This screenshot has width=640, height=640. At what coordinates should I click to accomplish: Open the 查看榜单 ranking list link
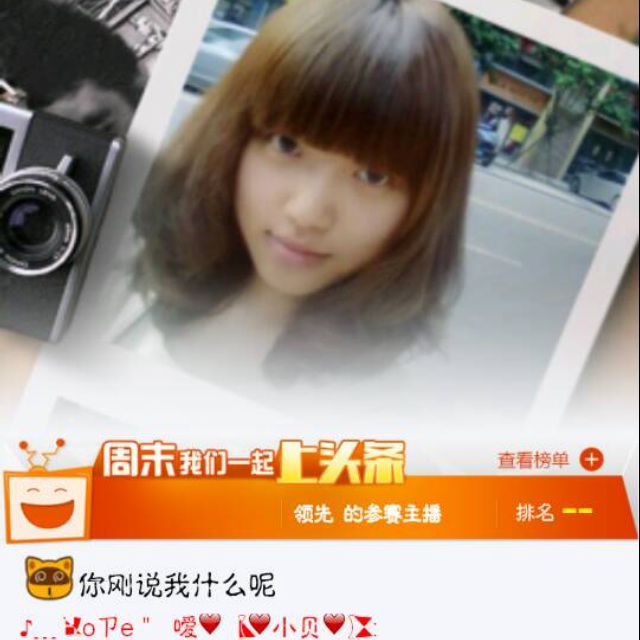pyautogui.click(x=533, y=460)
